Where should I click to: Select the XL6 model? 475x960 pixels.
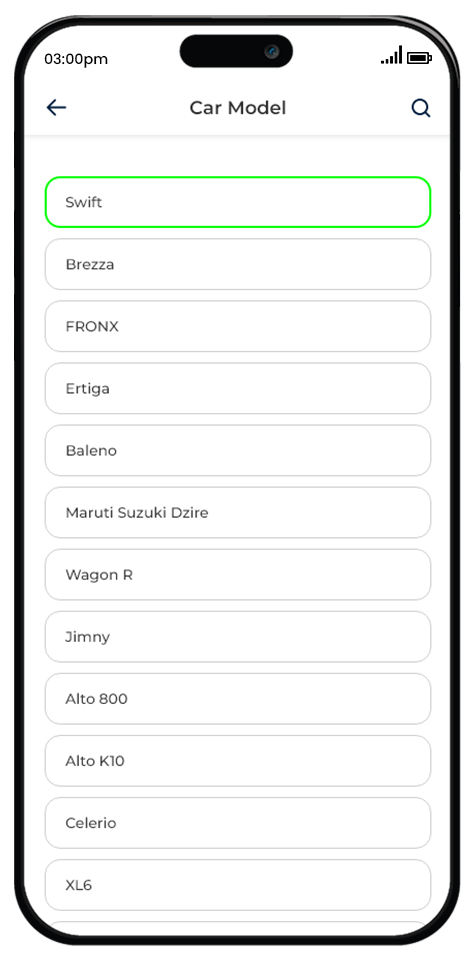[x=238, y=885]
